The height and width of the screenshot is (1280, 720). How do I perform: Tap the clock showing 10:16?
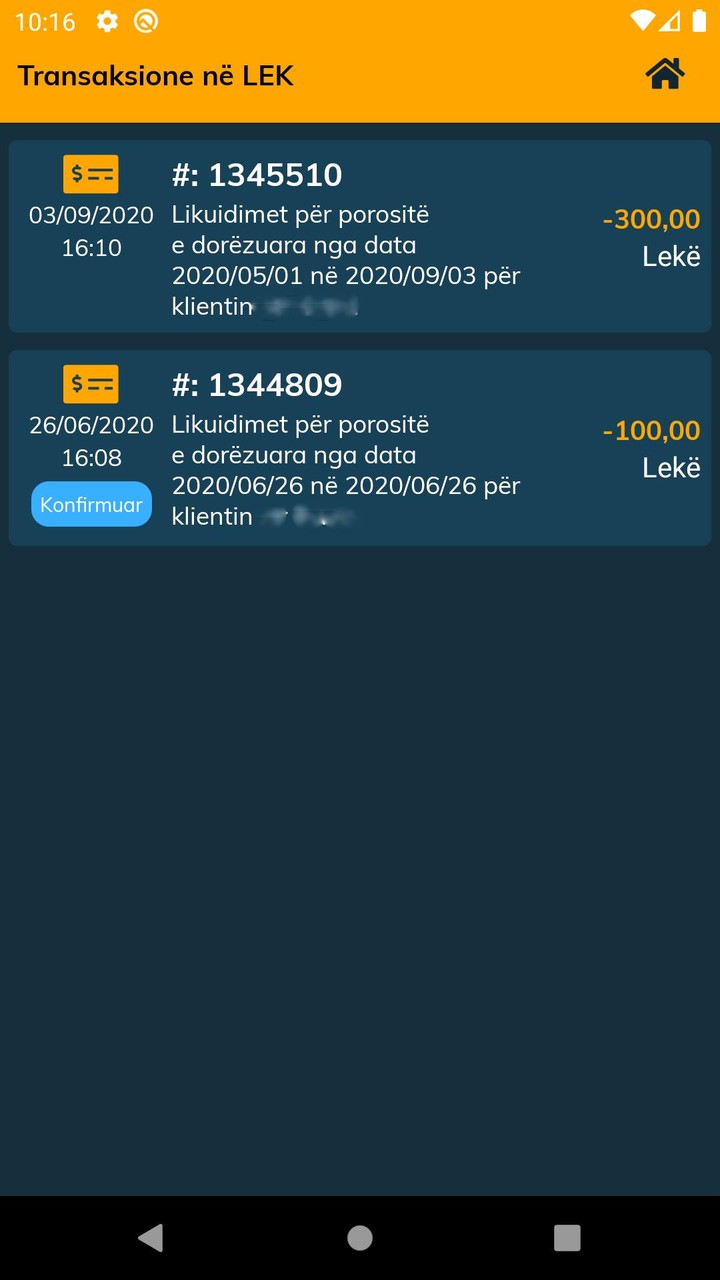pos(43,20)
